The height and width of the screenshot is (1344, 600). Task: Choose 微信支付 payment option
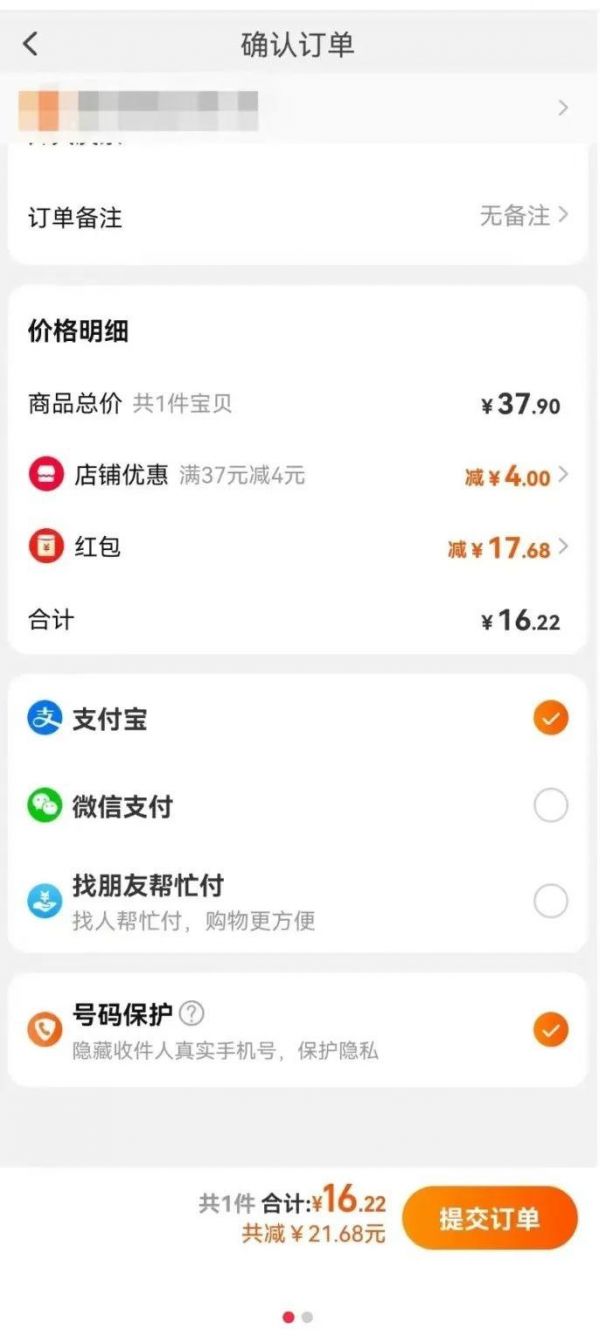tap(550, 806)
